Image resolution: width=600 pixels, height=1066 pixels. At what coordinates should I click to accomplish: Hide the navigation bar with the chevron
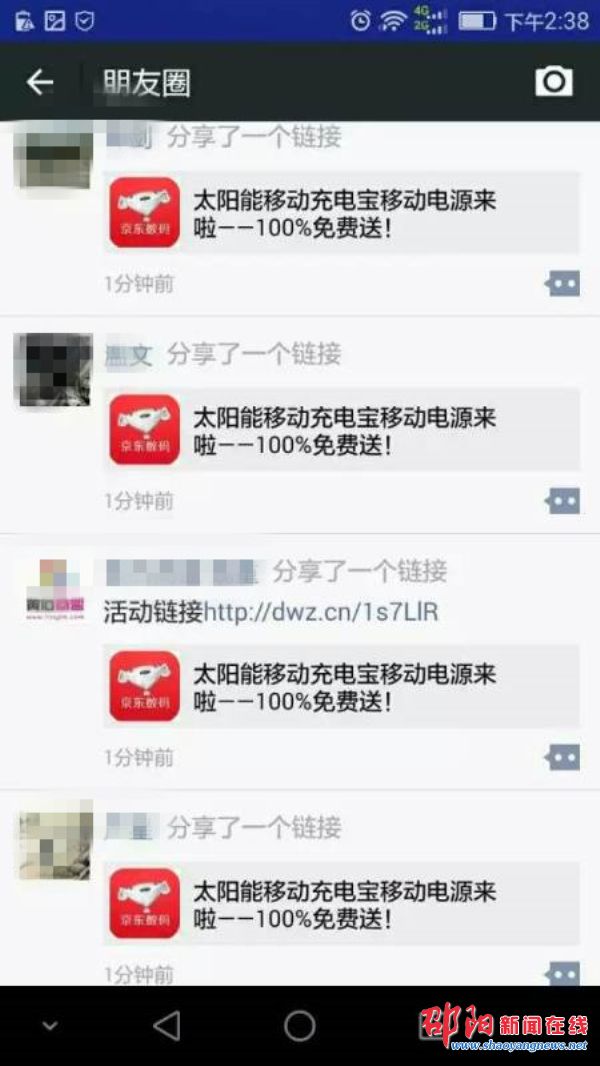click(49, 1026)
